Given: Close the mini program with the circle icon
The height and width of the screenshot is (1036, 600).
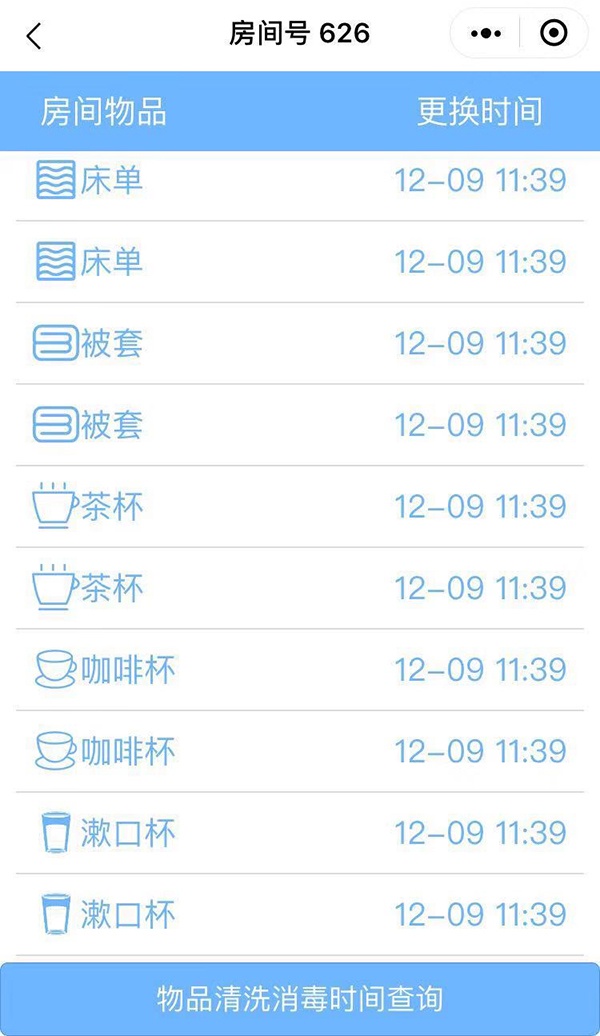Looking at the screenshot, I should click(x=554, y=32).
